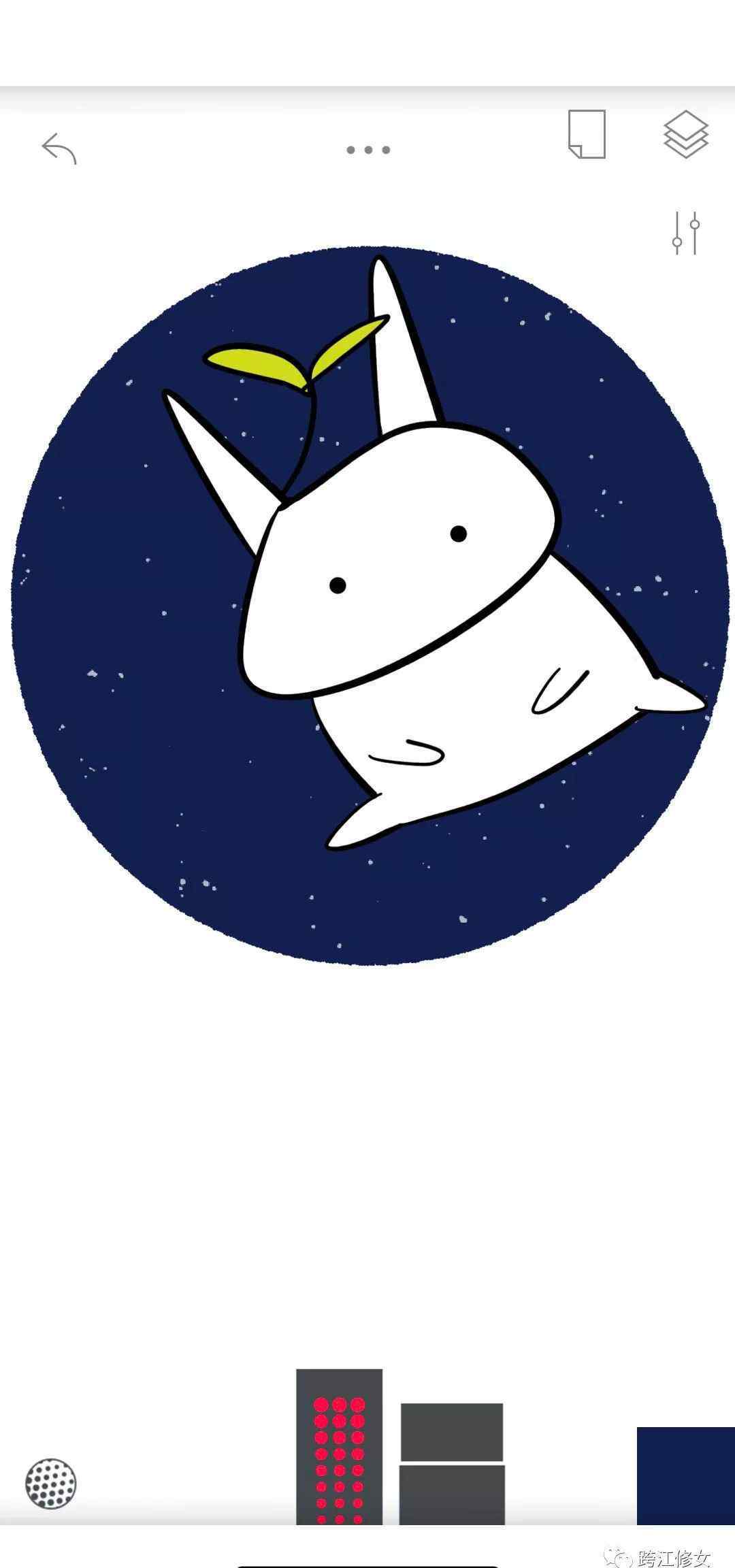
Task: Open the navy blue color swatch
Action: (x=686, y=1475)
